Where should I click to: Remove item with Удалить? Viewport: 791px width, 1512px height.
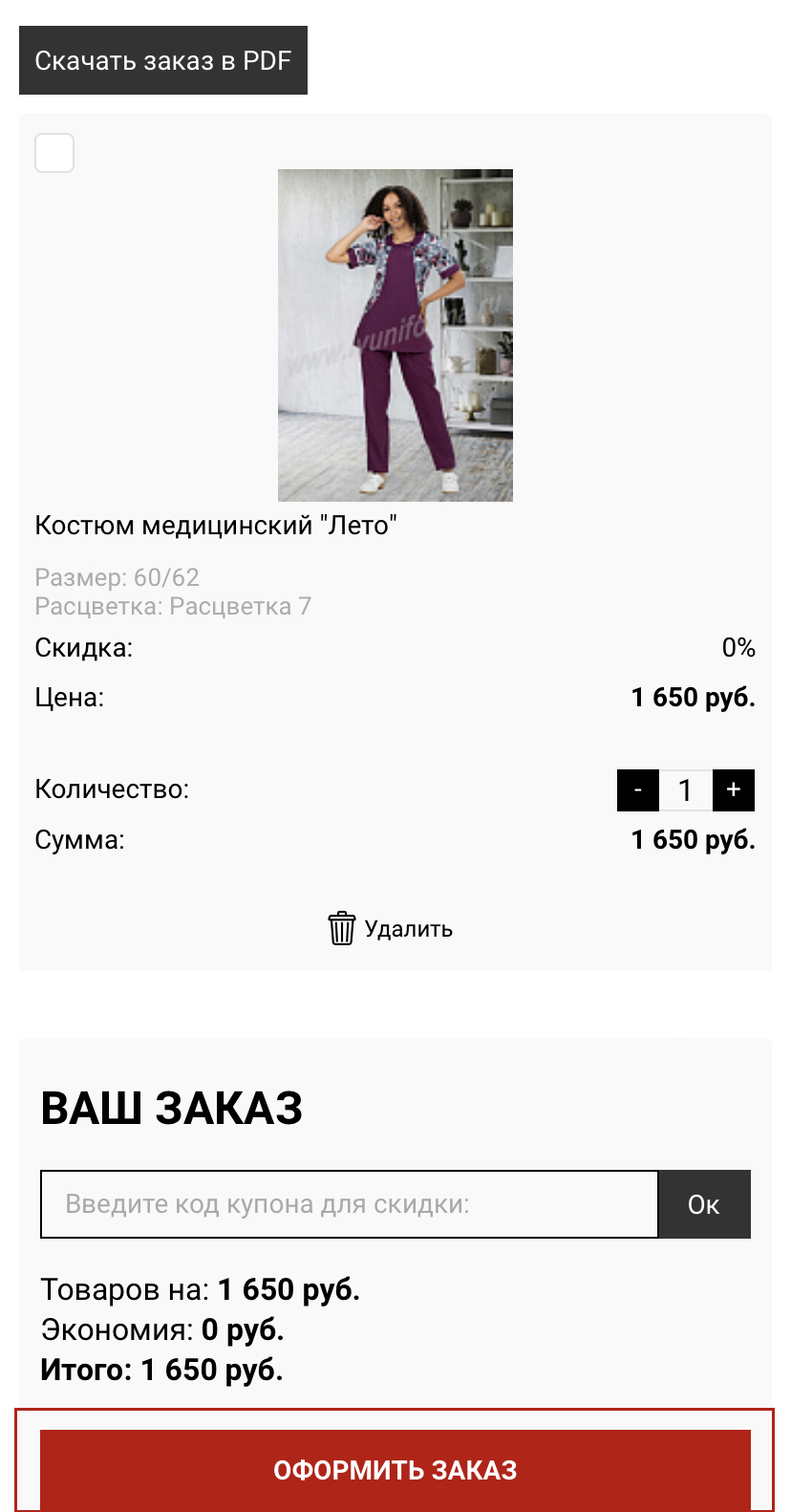click(x=391, y=929)
